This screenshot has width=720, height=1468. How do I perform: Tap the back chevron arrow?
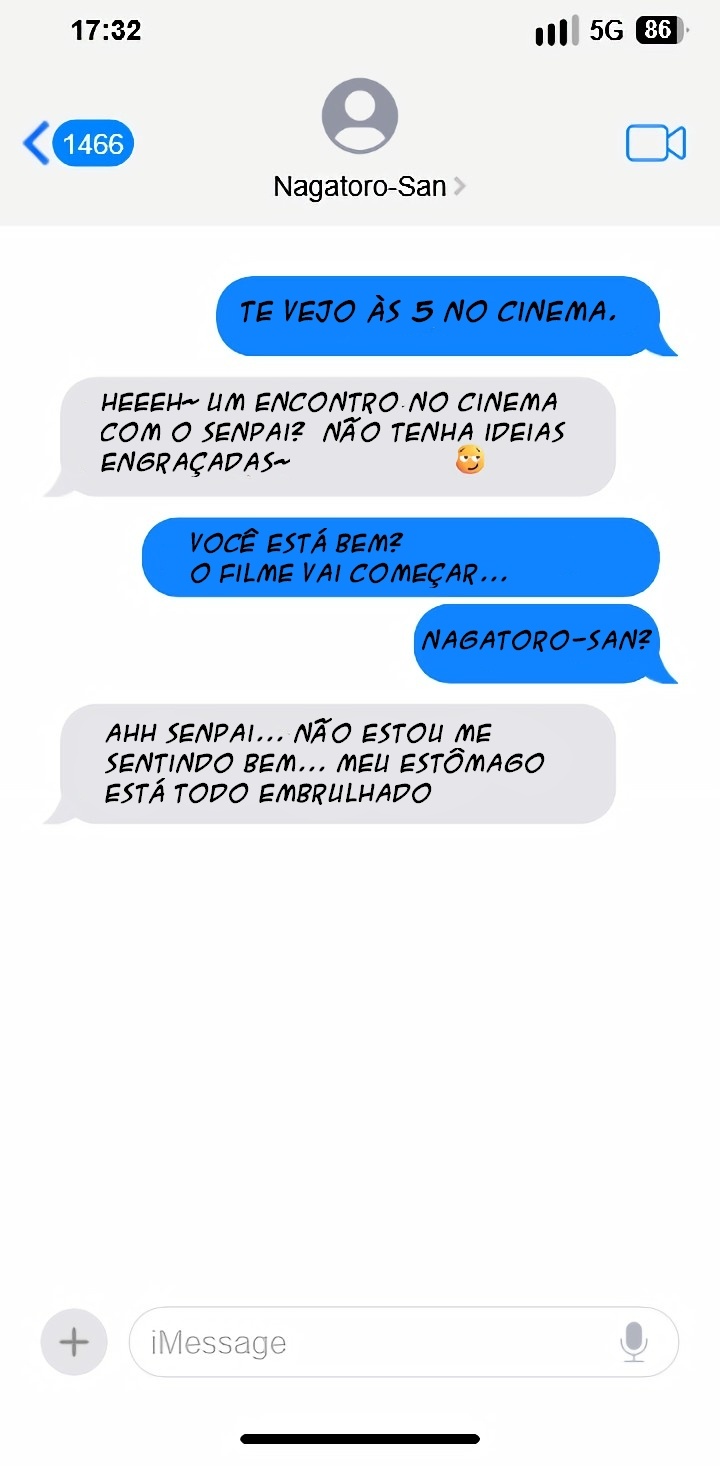click(35, 143)
